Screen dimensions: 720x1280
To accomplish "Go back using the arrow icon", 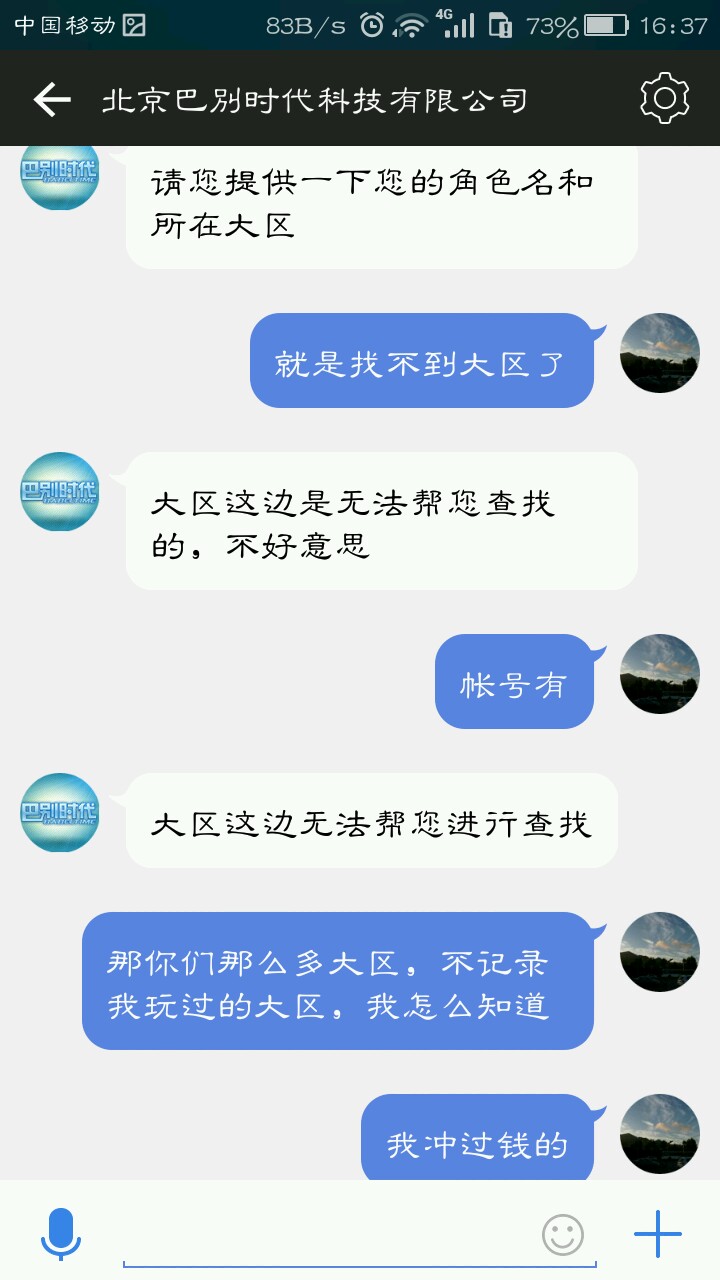I will tap(52, 99).
